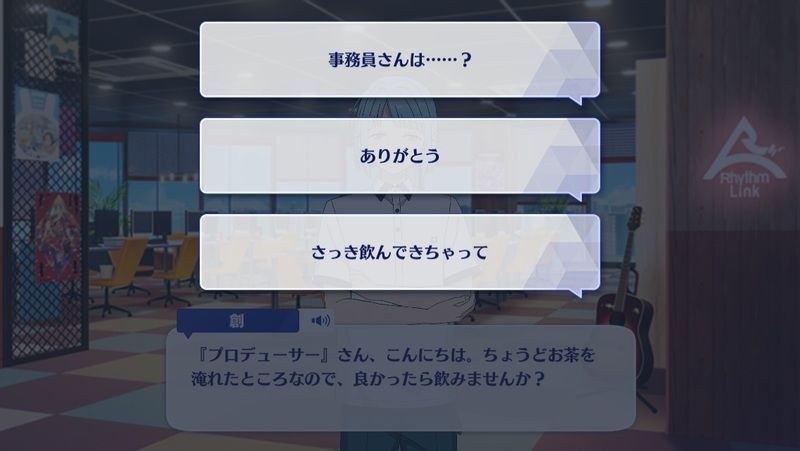The width and height of the screenshot is (800, 451).
Task: Pick the さっき飲んできちゃって option
Action: tap(400, 252)
